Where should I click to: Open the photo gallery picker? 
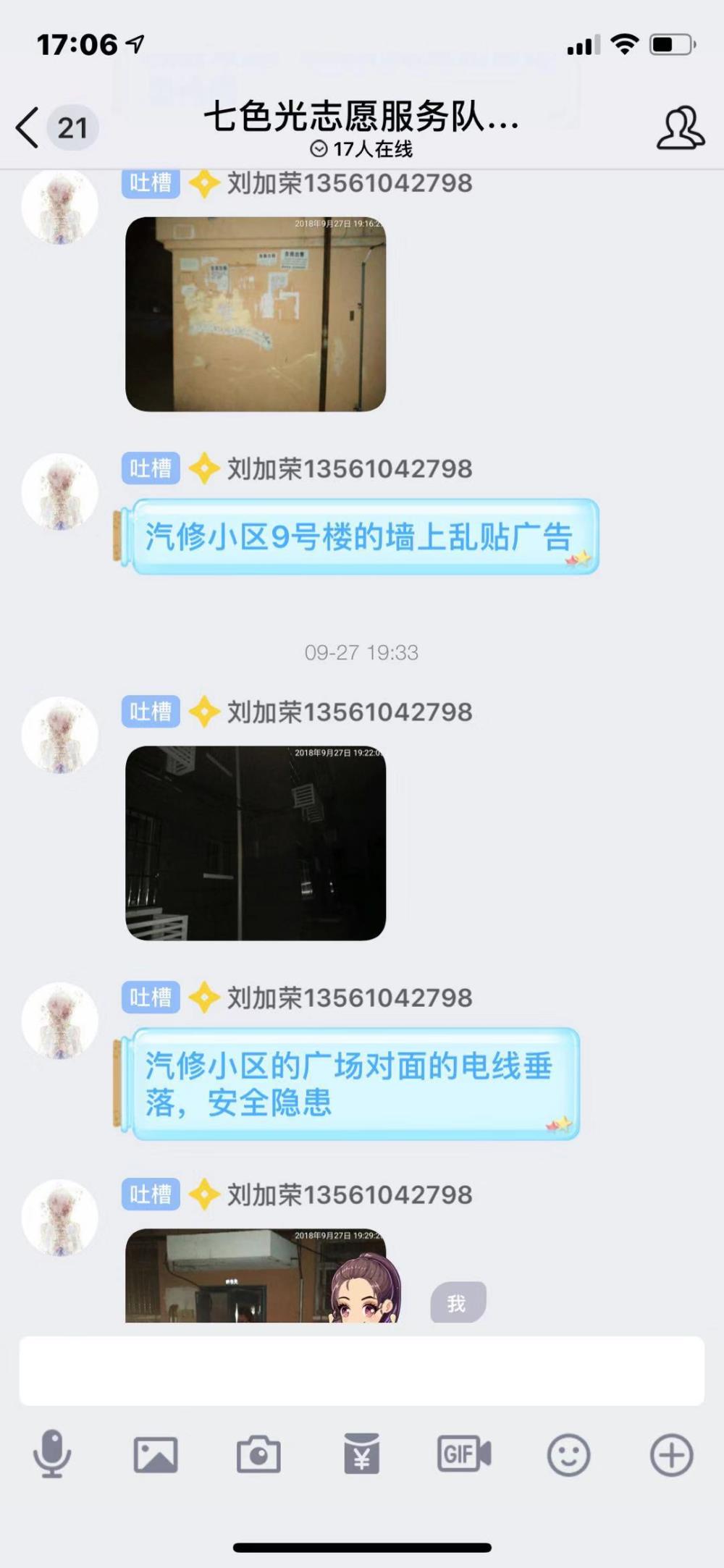(x=156, y=1454)
